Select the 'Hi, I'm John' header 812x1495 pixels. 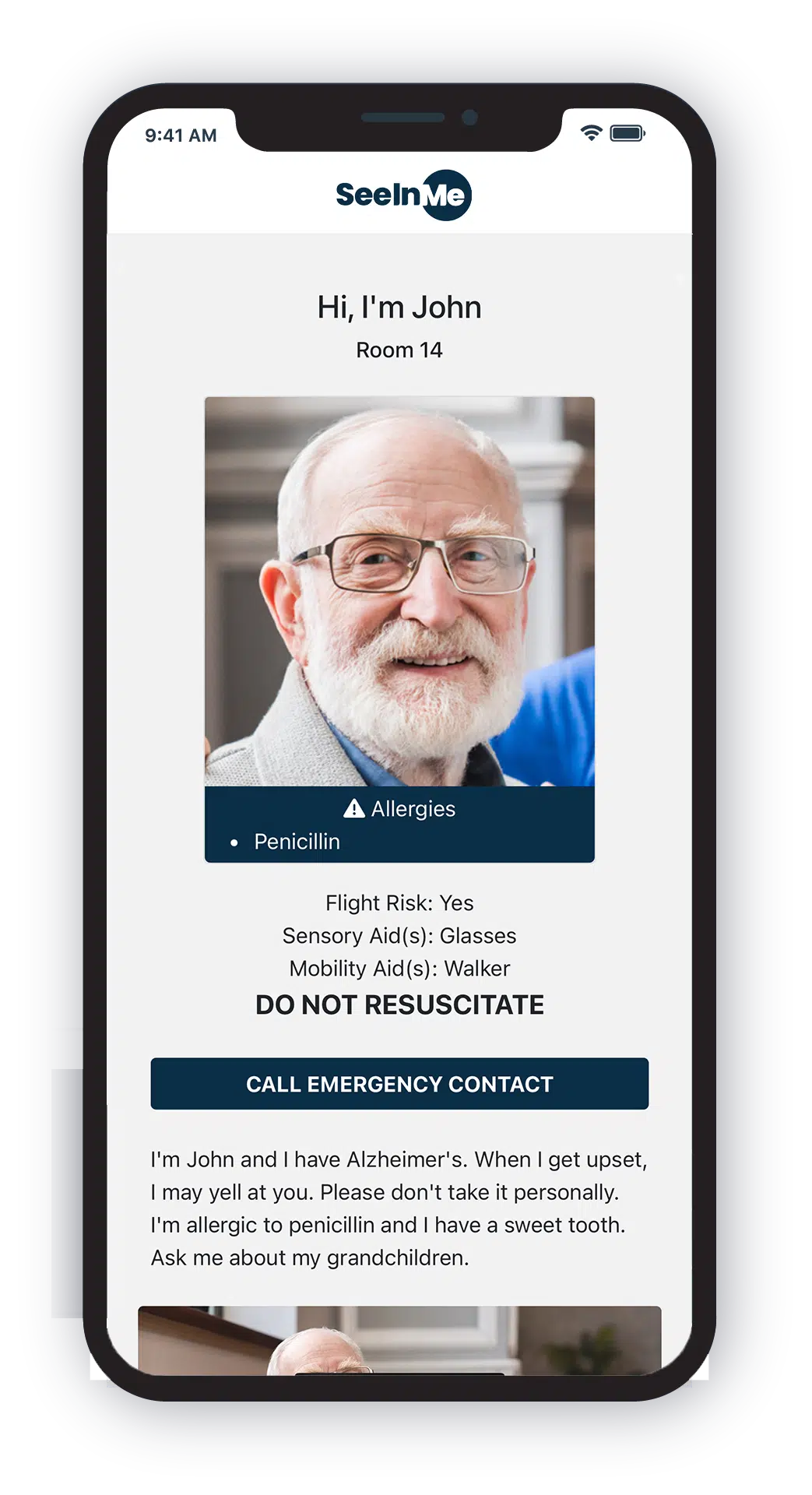(400, 307)
